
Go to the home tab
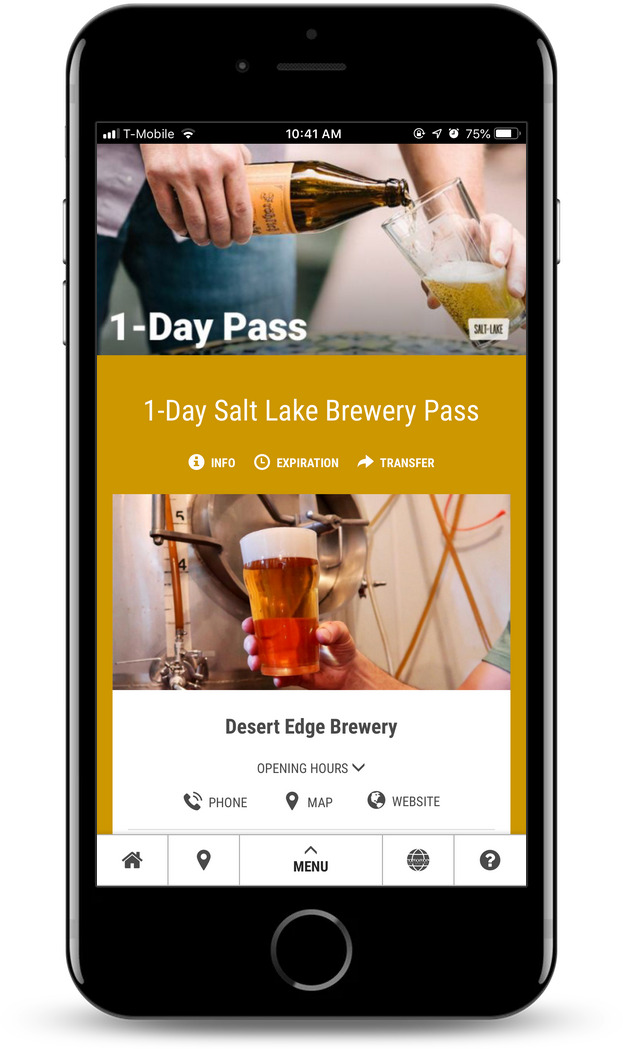[x=132, y=860]
